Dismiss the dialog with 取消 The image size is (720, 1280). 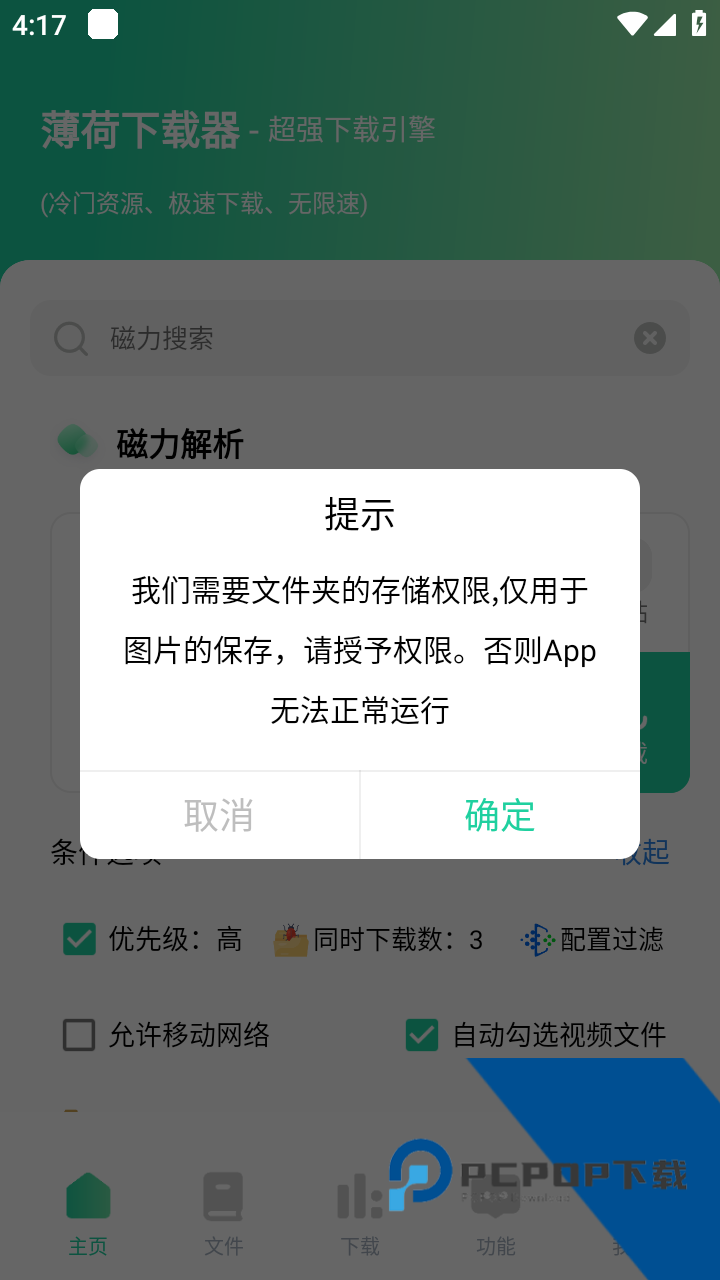218,815
